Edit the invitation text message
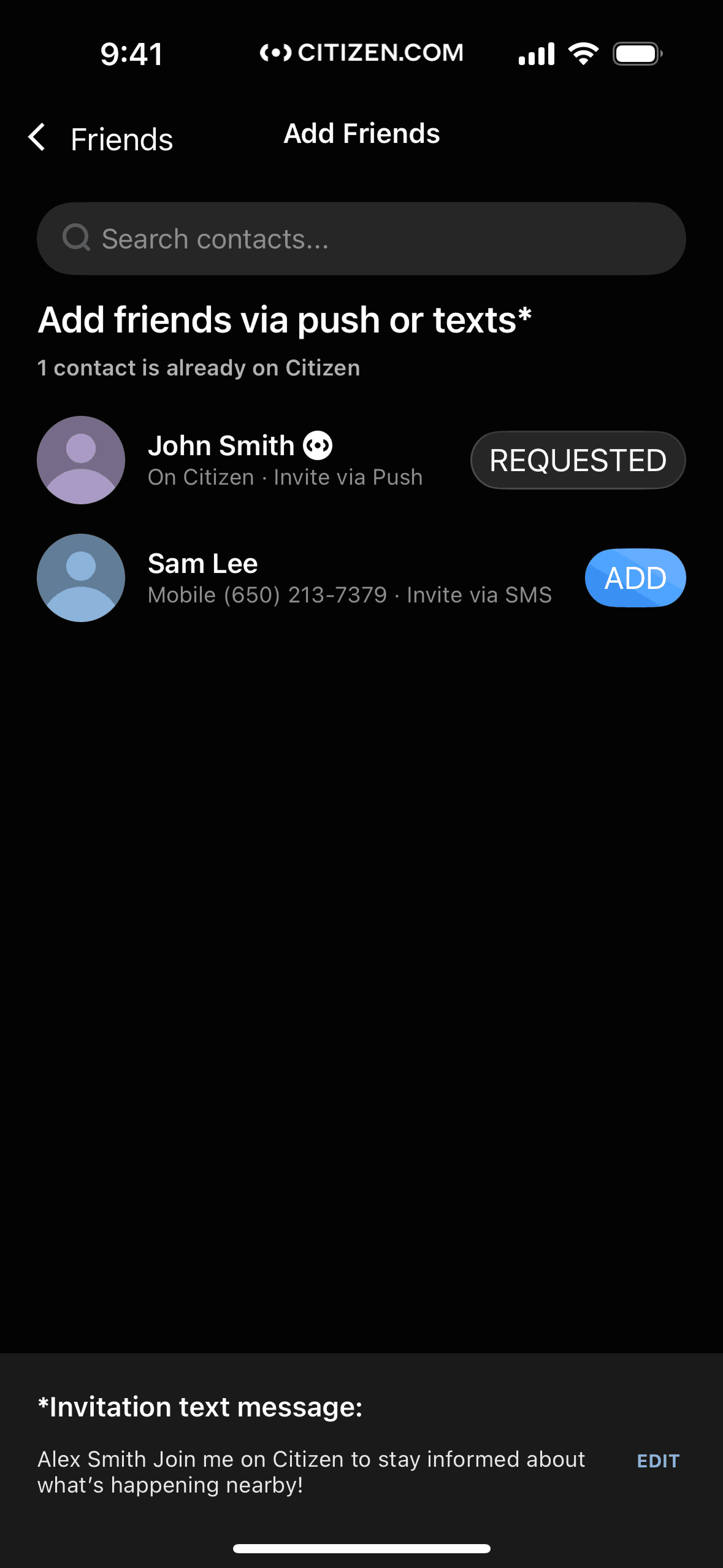The width and height of the screenshot is (723, 1568). 657,1461
